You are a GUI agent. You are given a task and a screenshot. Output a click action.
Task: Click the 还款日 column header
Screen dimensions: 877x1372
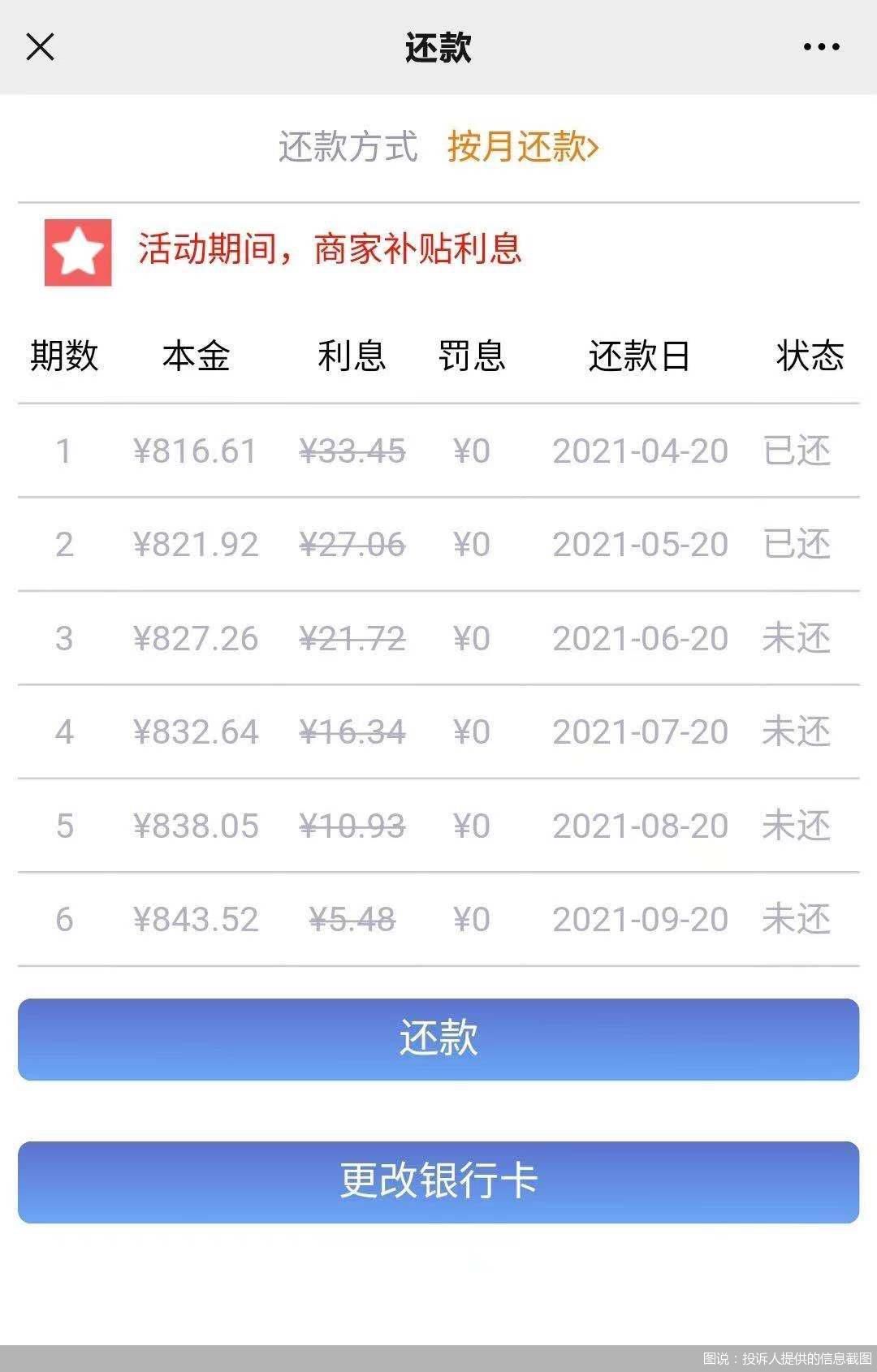tap(641, 355)
